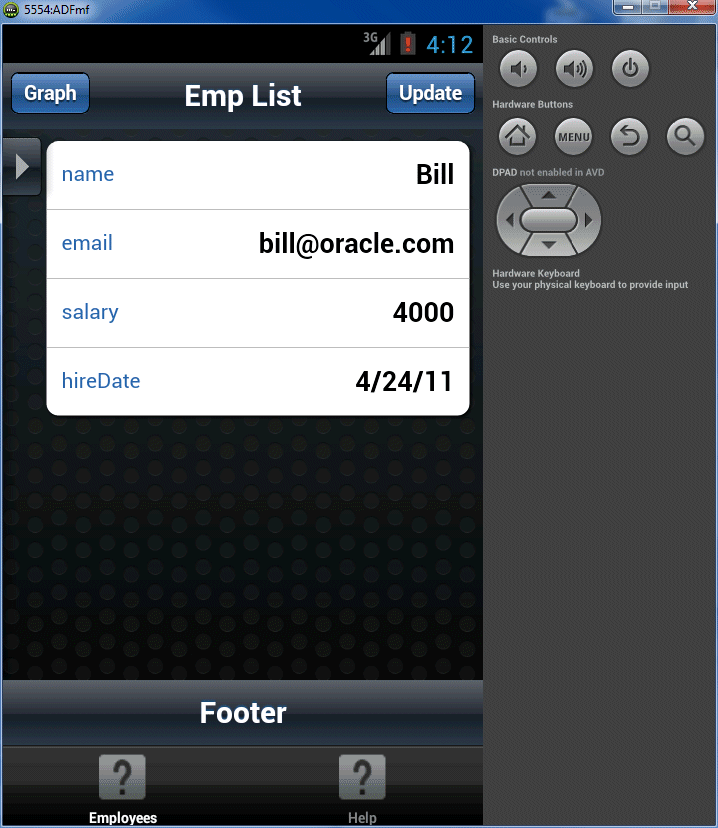
Task: Raise volume with the emulator control
Action: point(574,70)
